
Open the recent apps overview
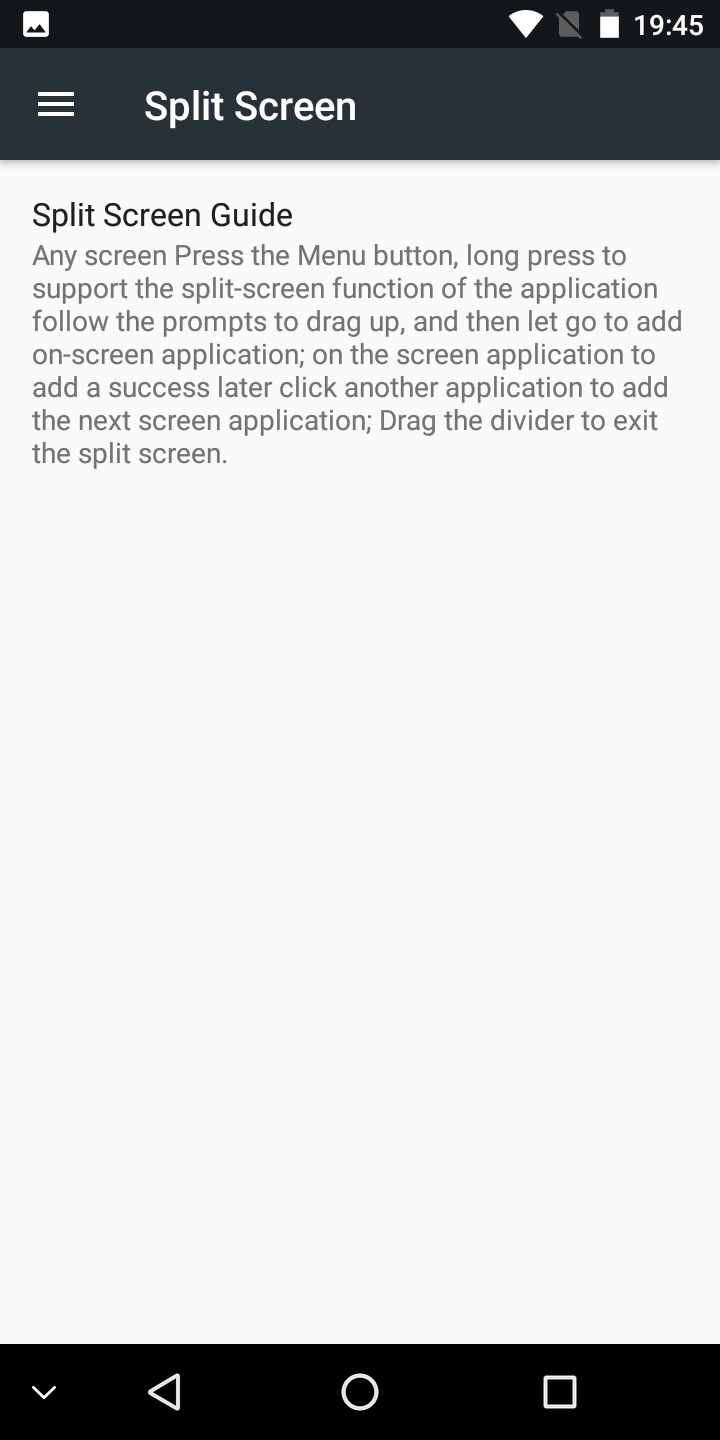point(560,1392)
